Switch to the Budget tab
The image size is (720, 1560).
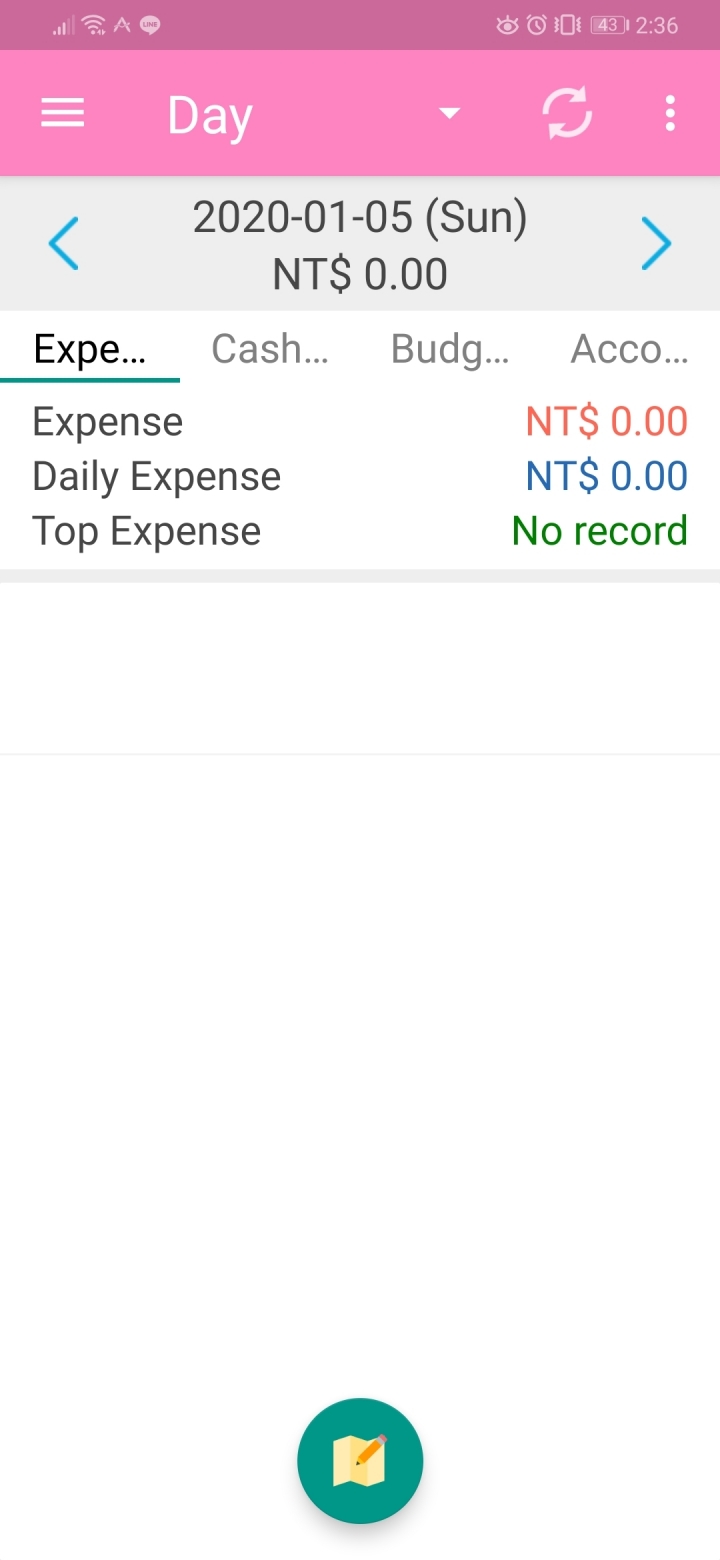450,349
